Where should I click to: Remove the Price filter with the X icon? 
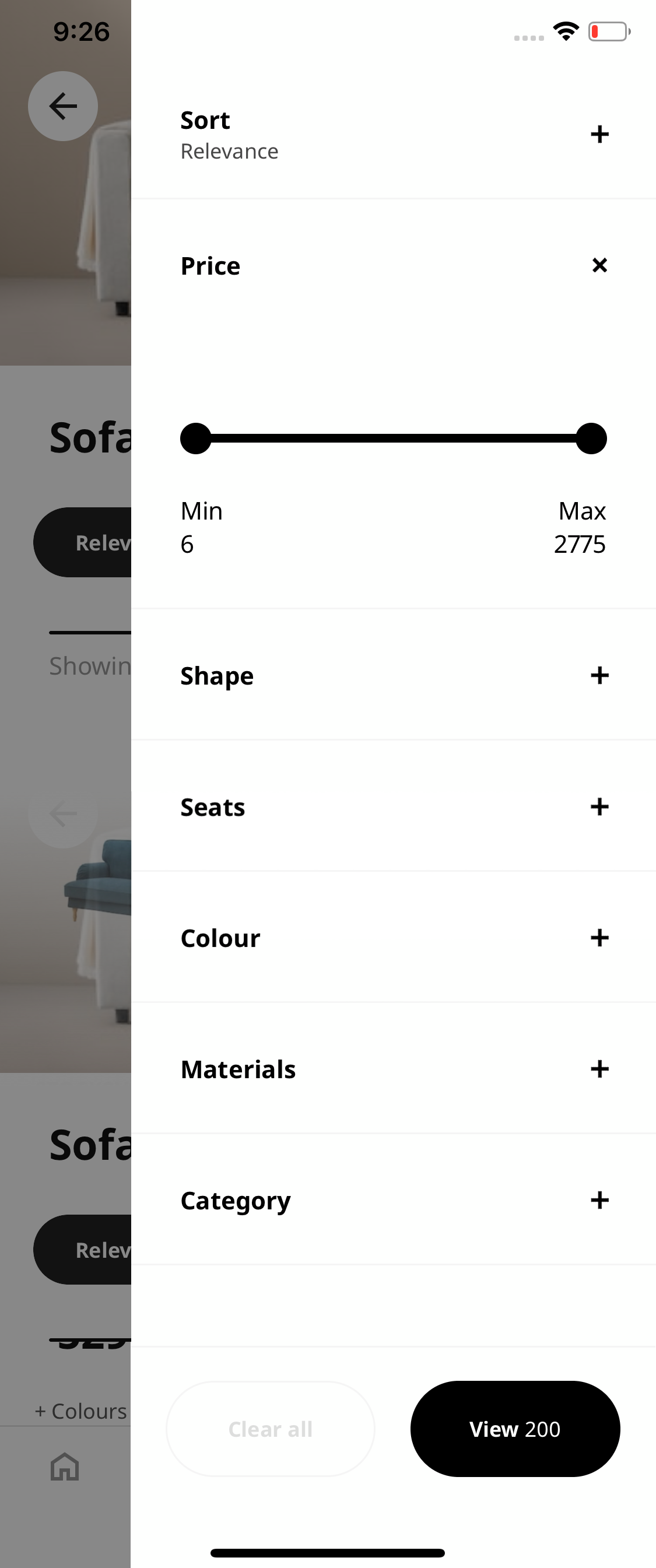tap(599, 265)
